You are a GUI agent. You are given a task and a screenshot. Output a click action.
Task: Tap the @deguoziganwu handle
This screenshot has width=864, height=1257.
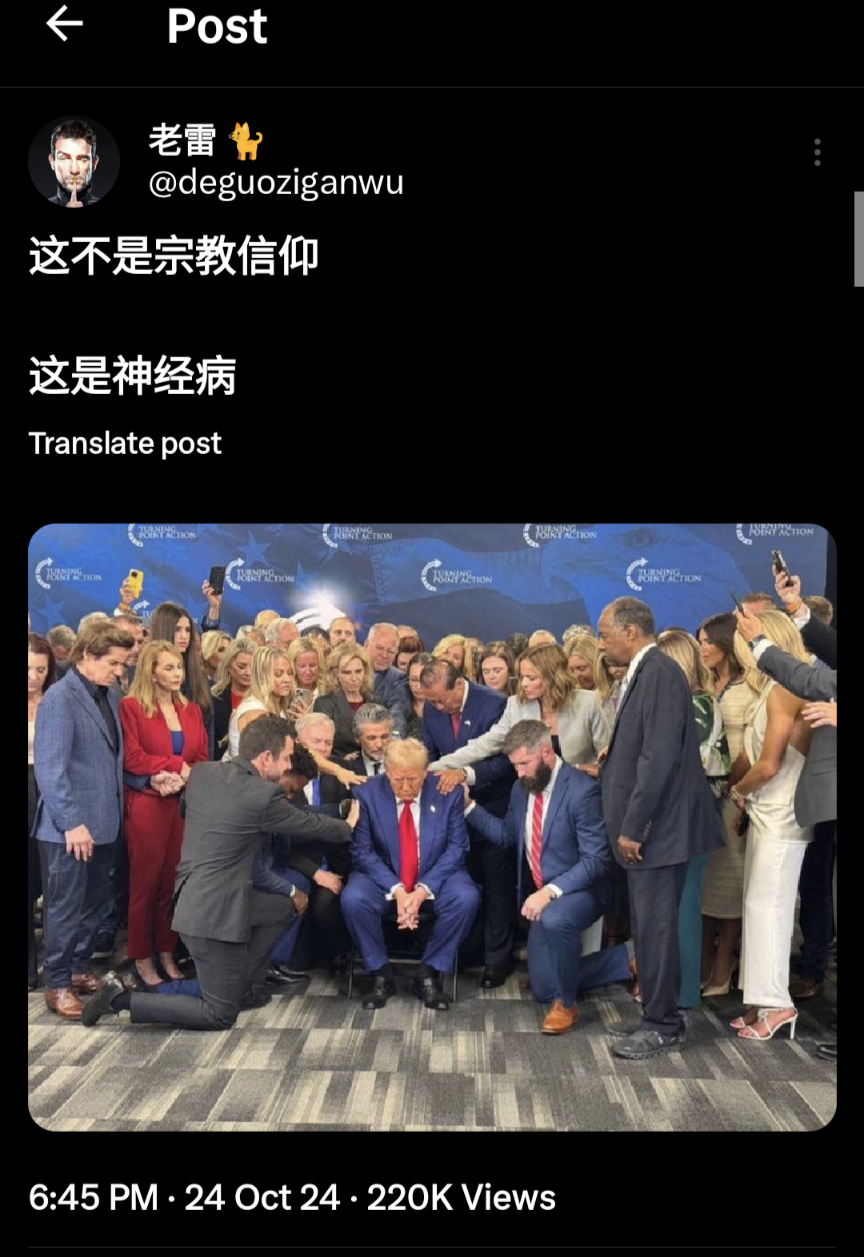[276, 184]
